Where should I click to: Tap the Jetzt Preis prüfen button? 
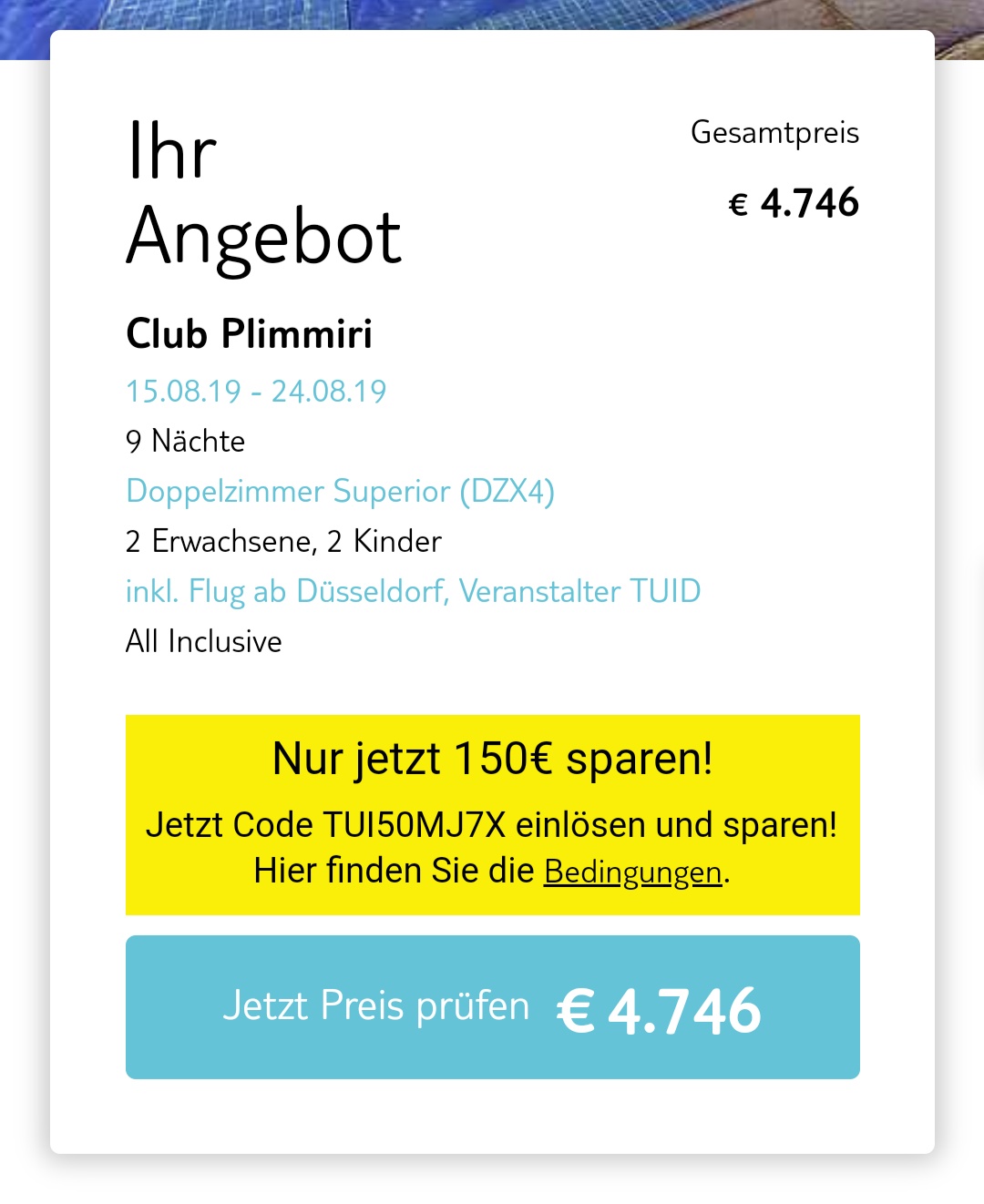coord(492,1007)
